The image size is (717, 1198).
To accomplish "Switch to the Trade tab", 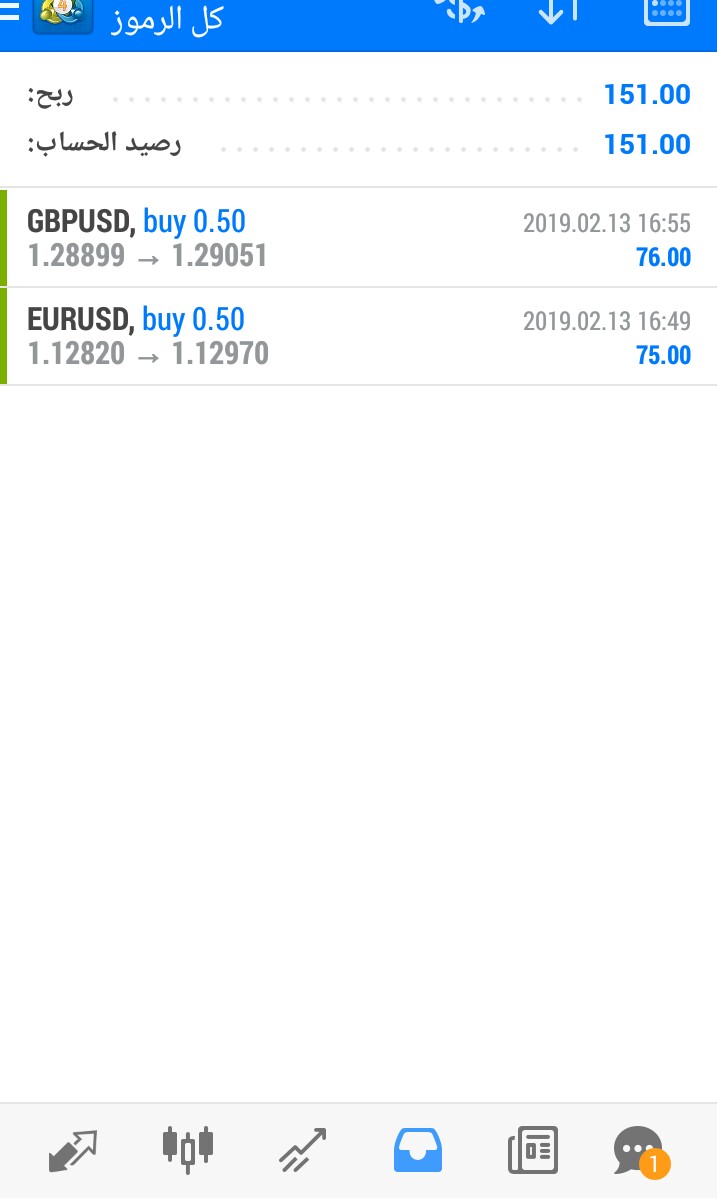I will pyautogui.click(x=303, y=1150).
